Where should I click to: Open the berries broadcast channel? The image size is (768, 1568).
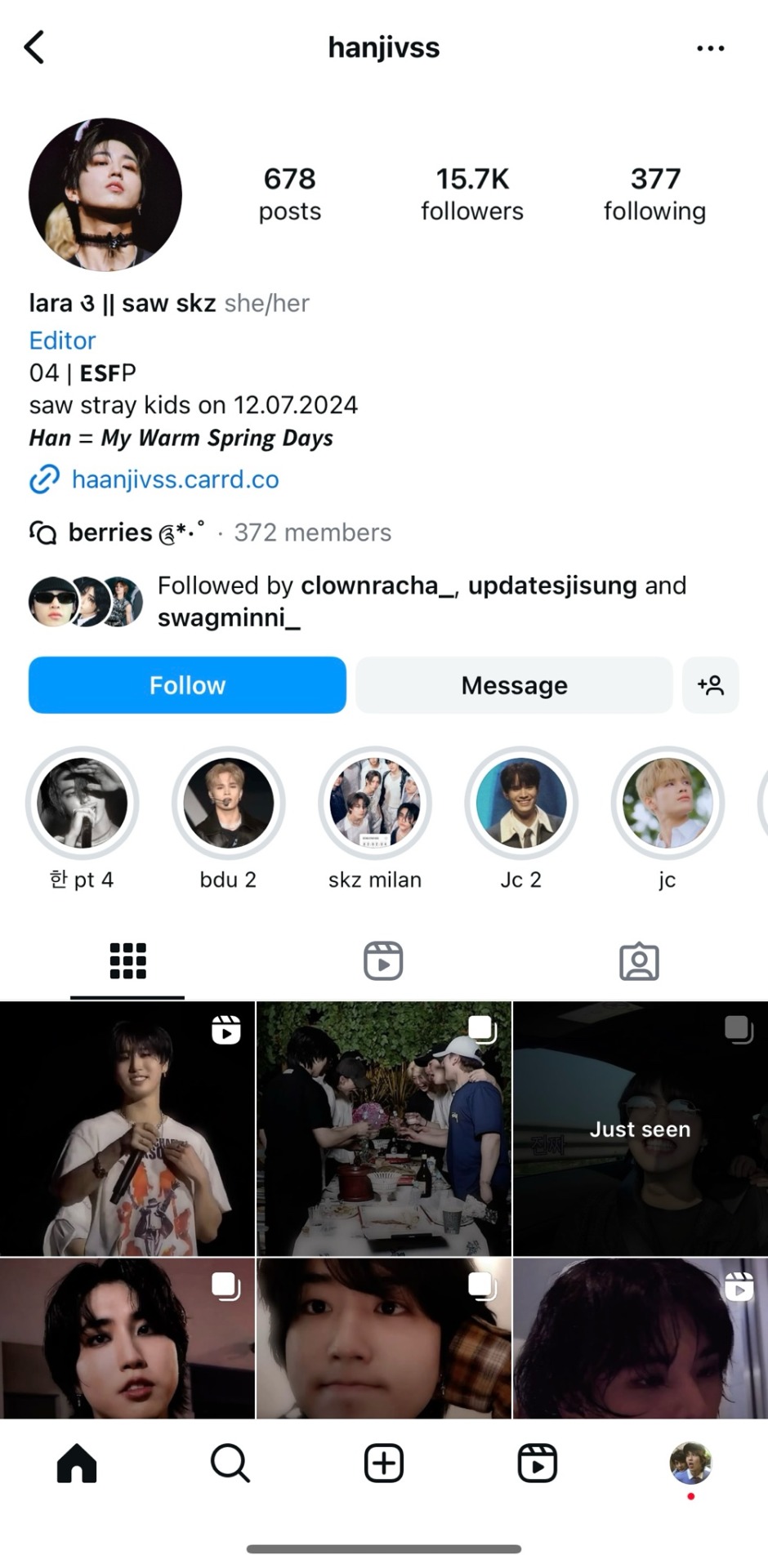[x=136, y=532]
